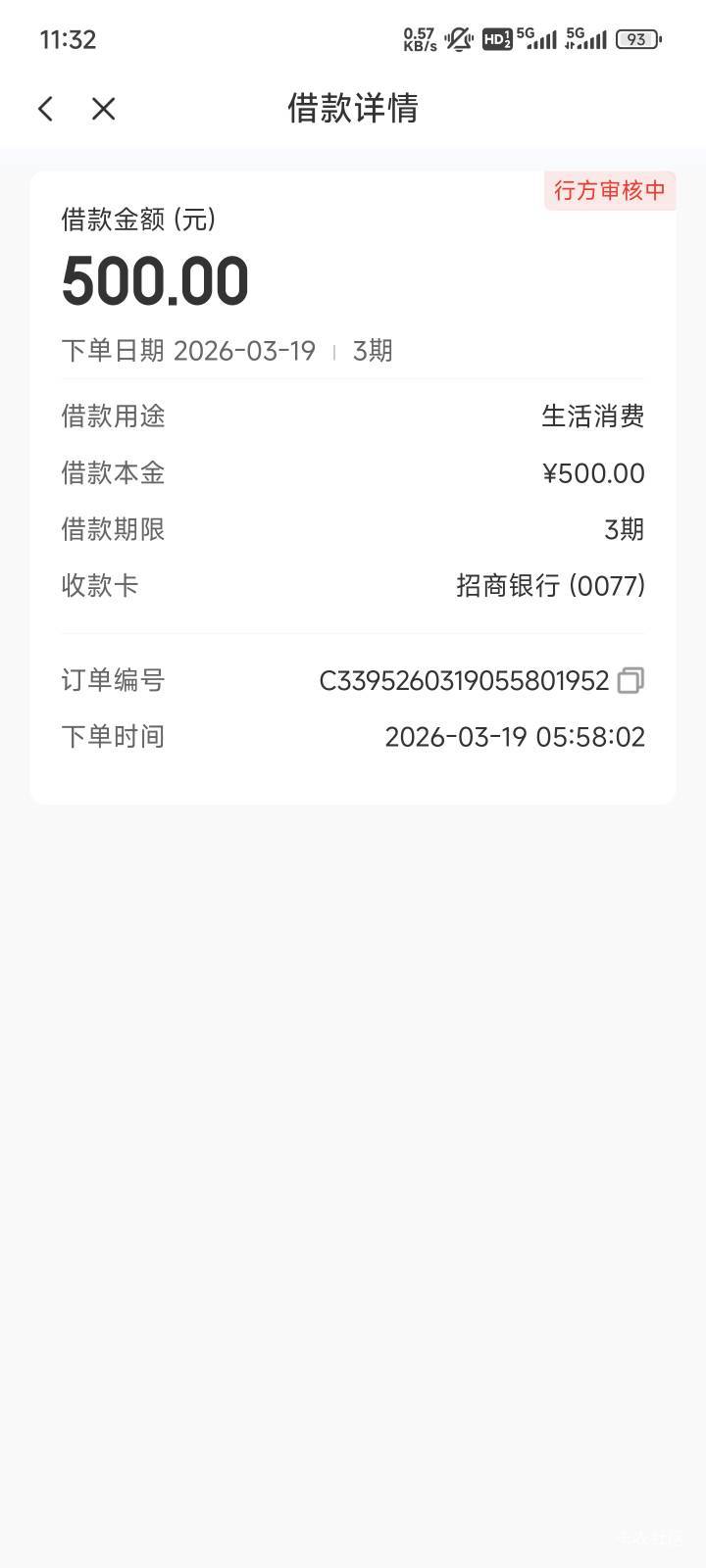The image size is (706, 1568).
Task: Close the loan details page
Action: (103, 109)
